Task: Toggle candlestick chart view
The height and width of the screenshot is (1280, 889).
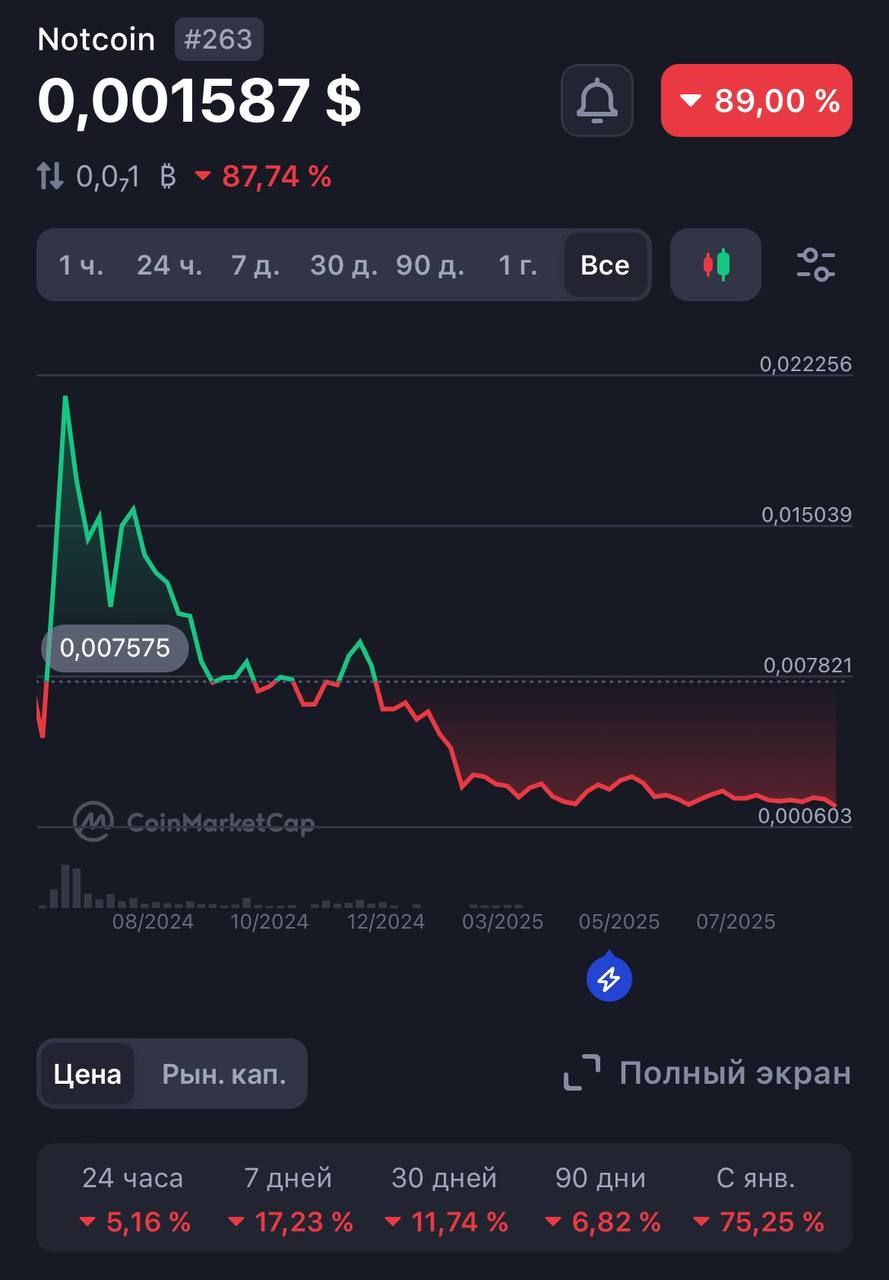Action: coord(716,265)
